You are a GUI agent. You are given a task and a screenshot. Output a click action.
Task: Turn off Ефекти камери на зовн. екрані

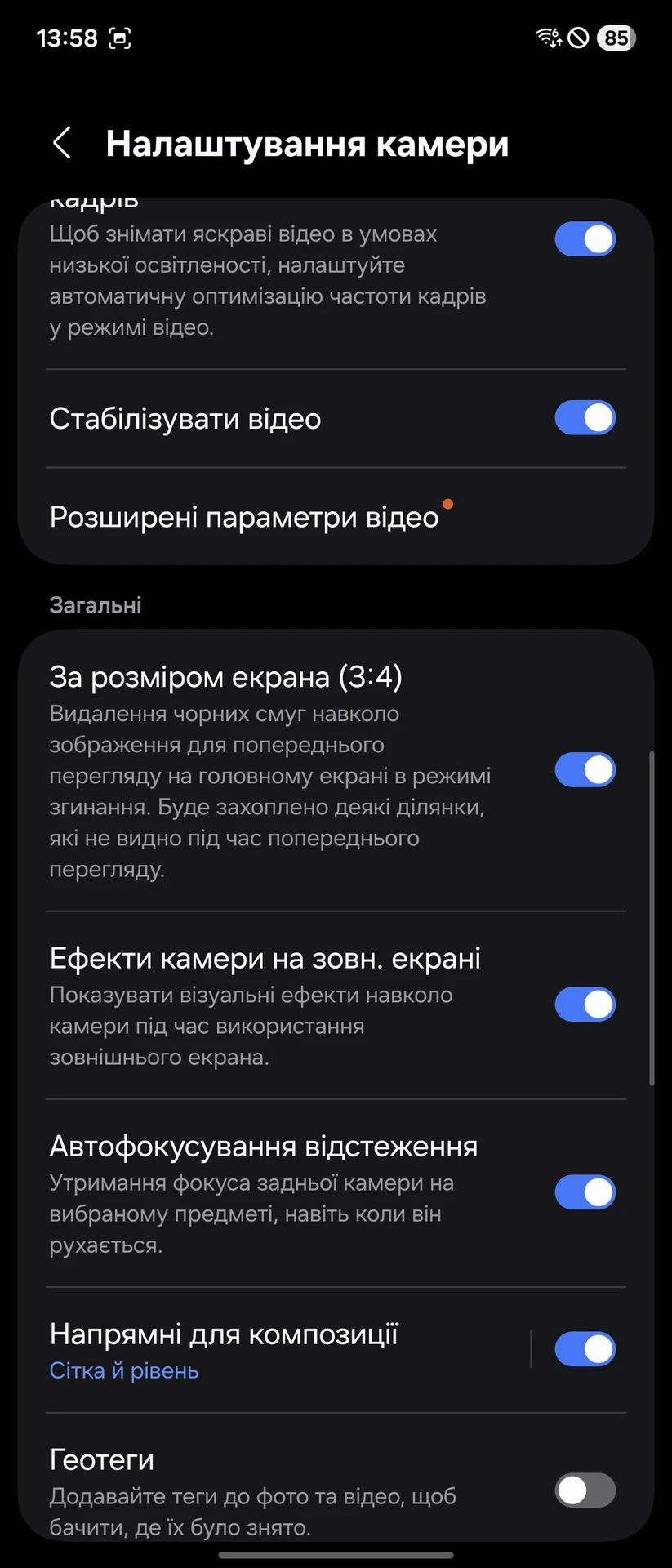[x=585, y=1004]
